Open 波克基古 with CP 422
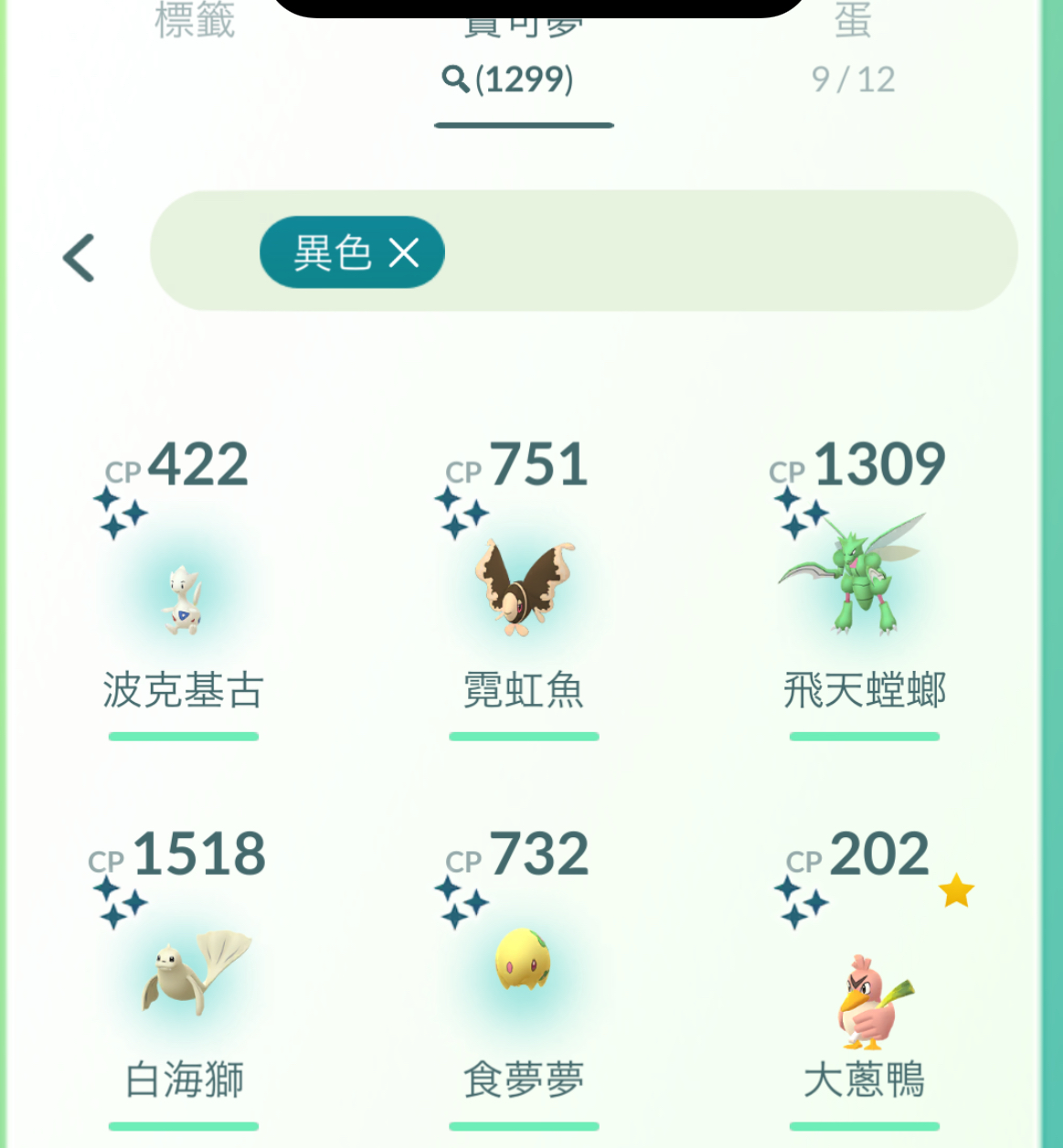Image resolution: width=1063 pixels, height=1148 pixels. click(183, 599)
